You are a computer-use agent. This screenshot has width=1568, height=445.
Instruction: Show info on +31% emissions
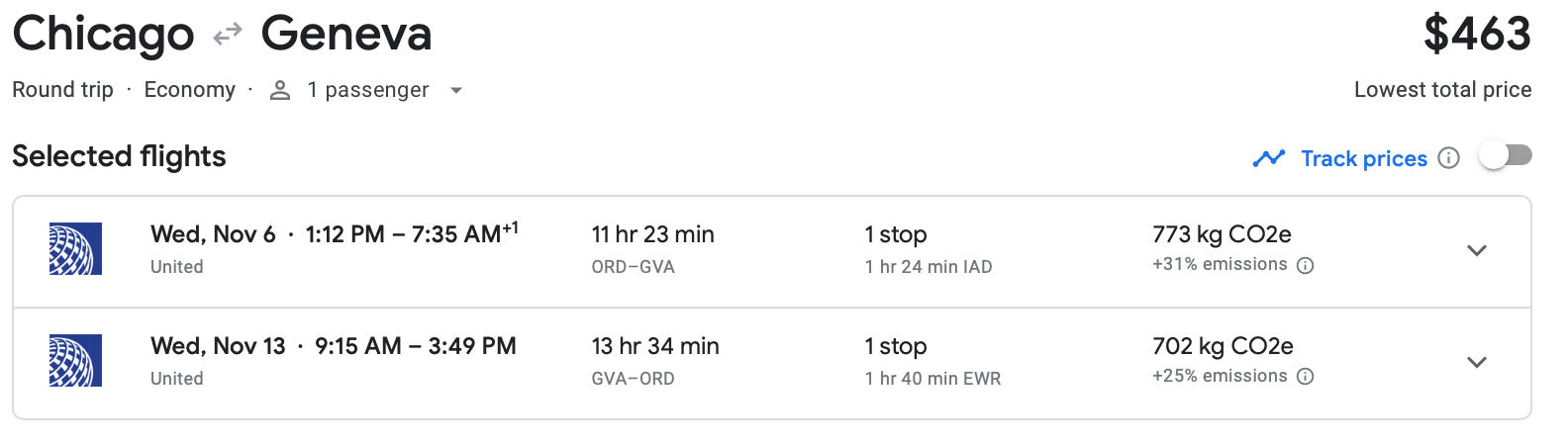[1306, 265]
